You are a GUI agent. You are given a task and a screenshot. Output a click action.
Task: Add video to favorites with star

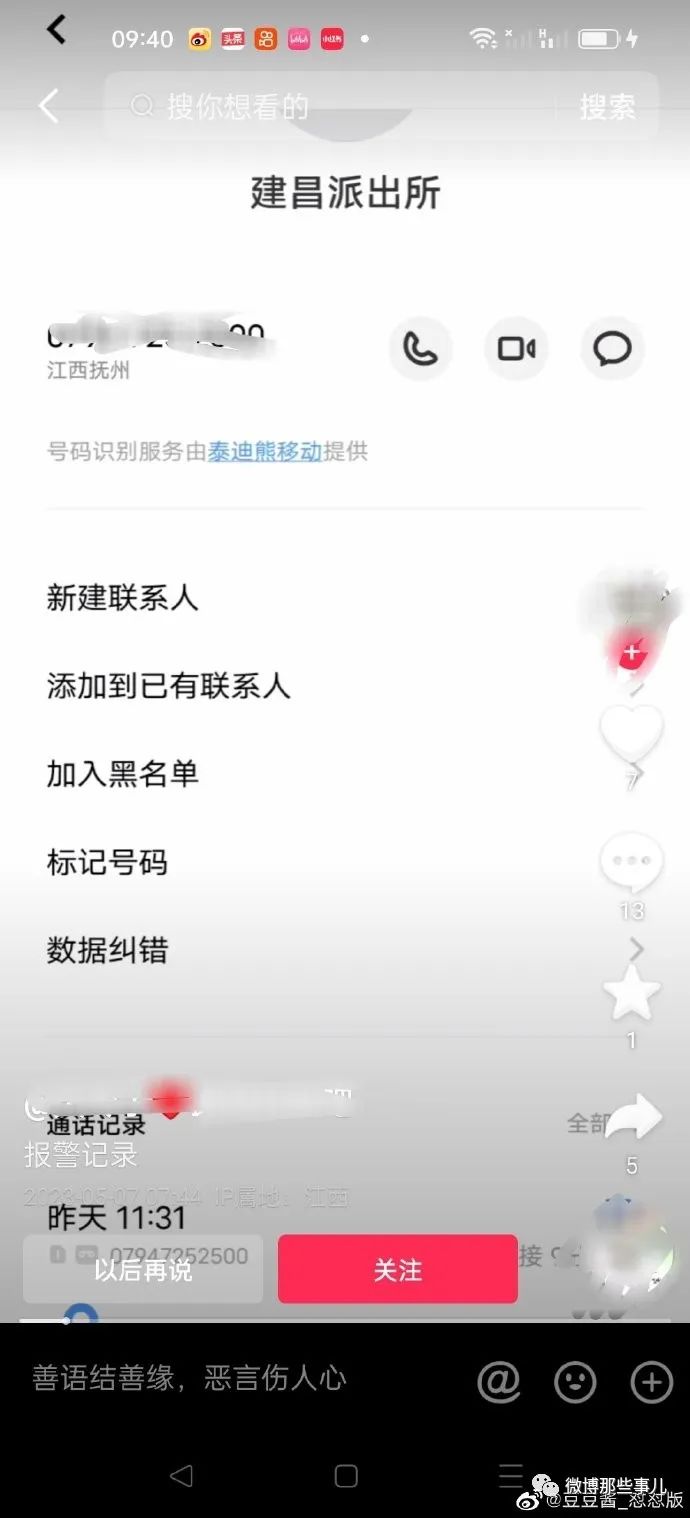pos(631,994)
